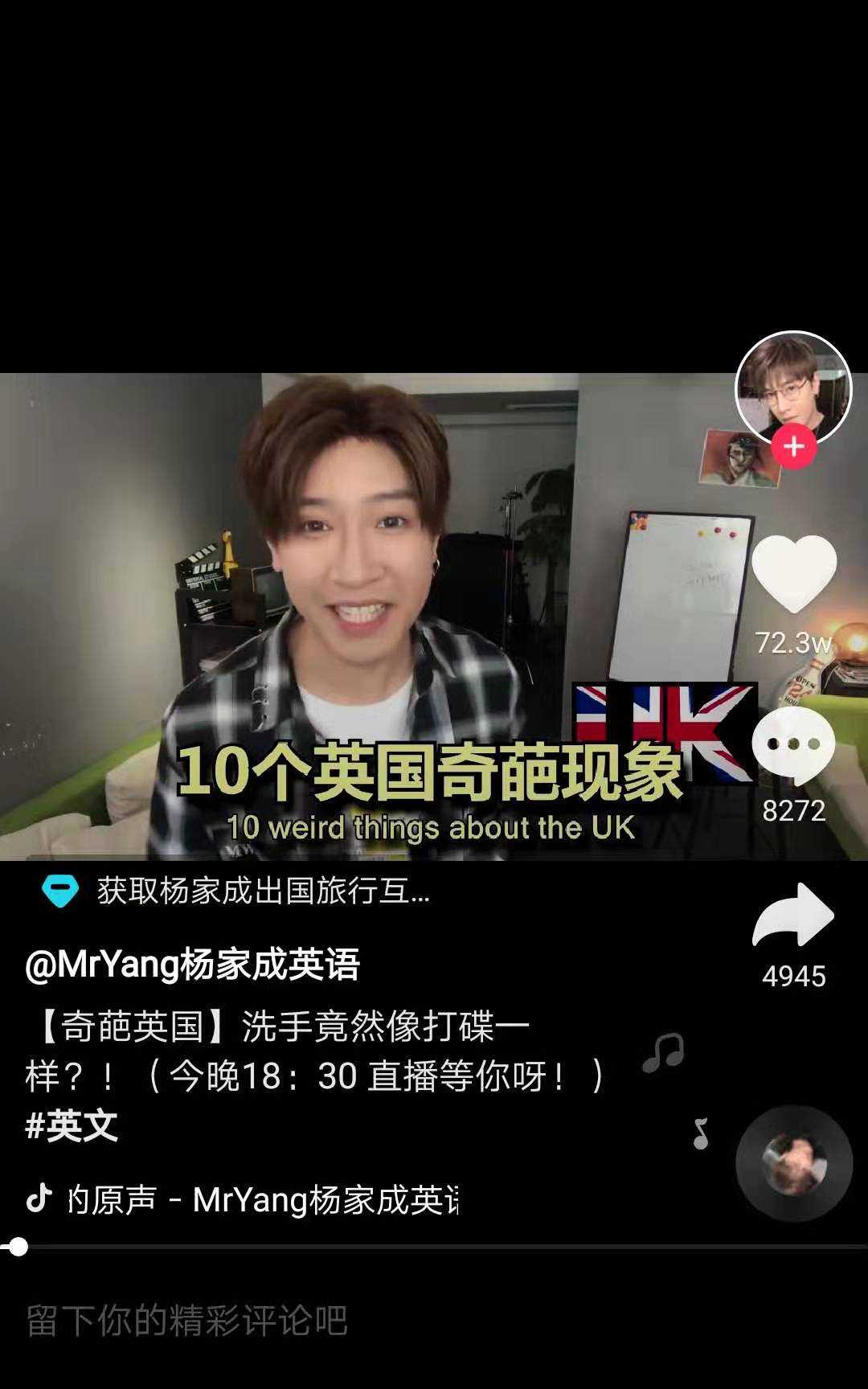Share this video via the arrow icon

coord(794,915)
